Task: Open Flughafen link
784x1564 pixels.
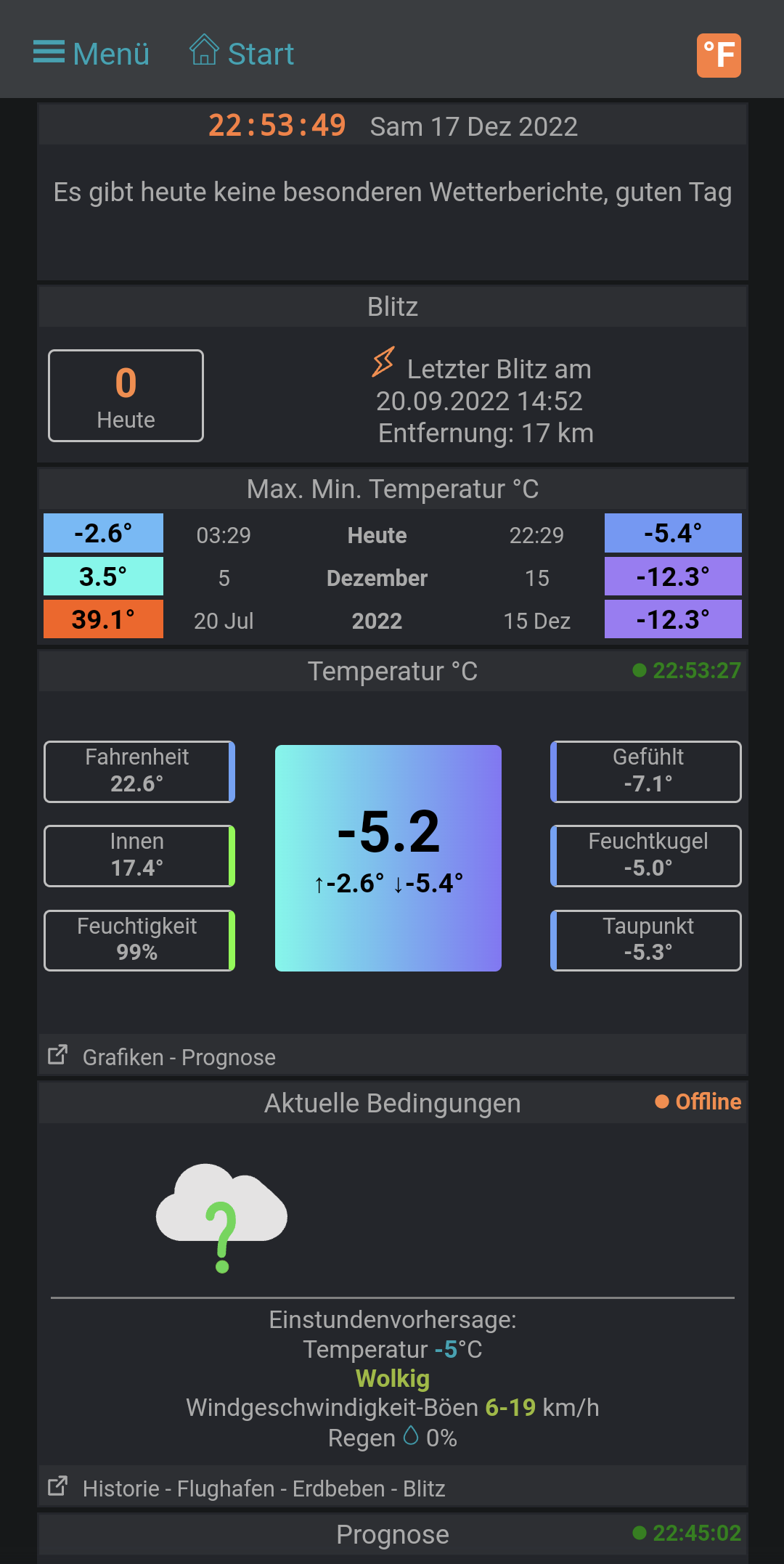Action: tap(226, 1488)
